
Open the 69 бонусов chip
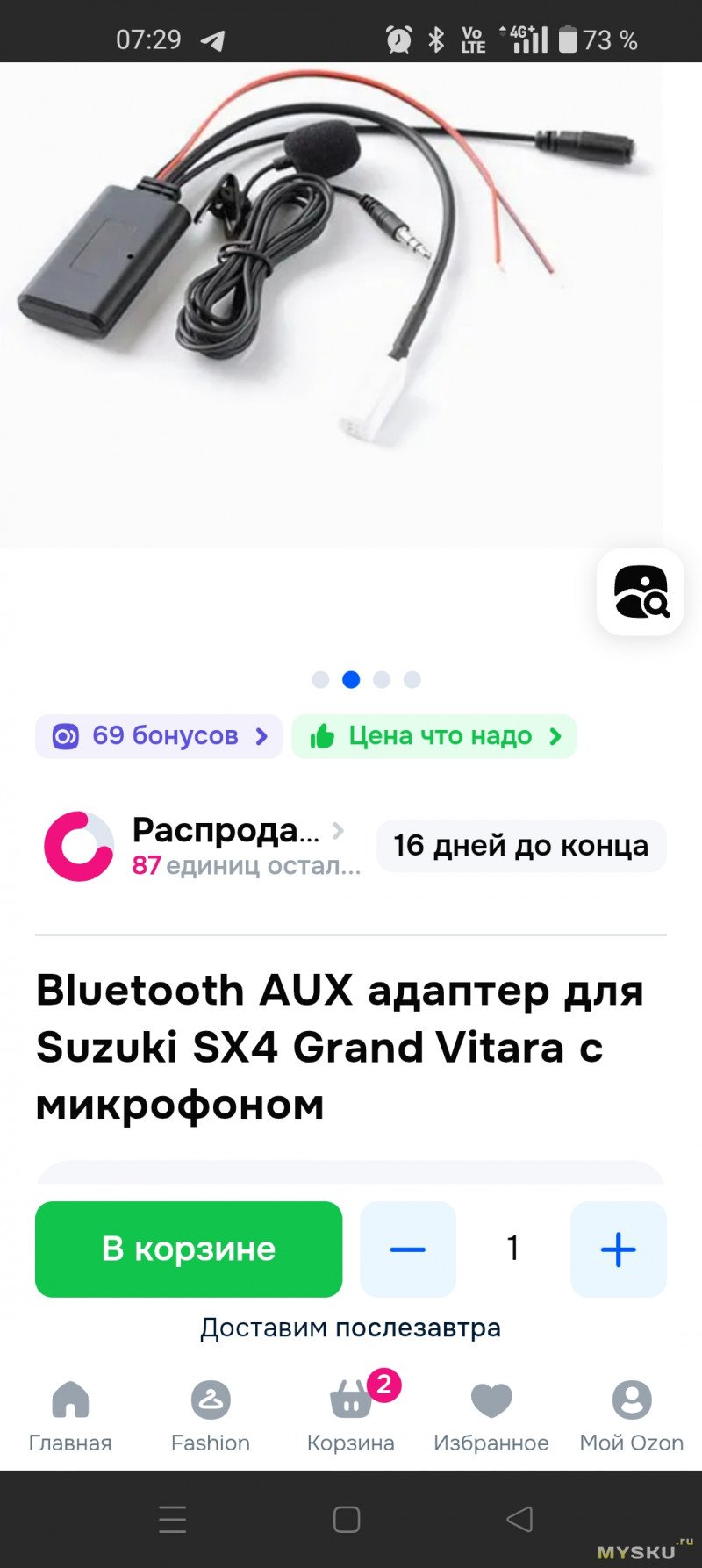click(159, 736)
